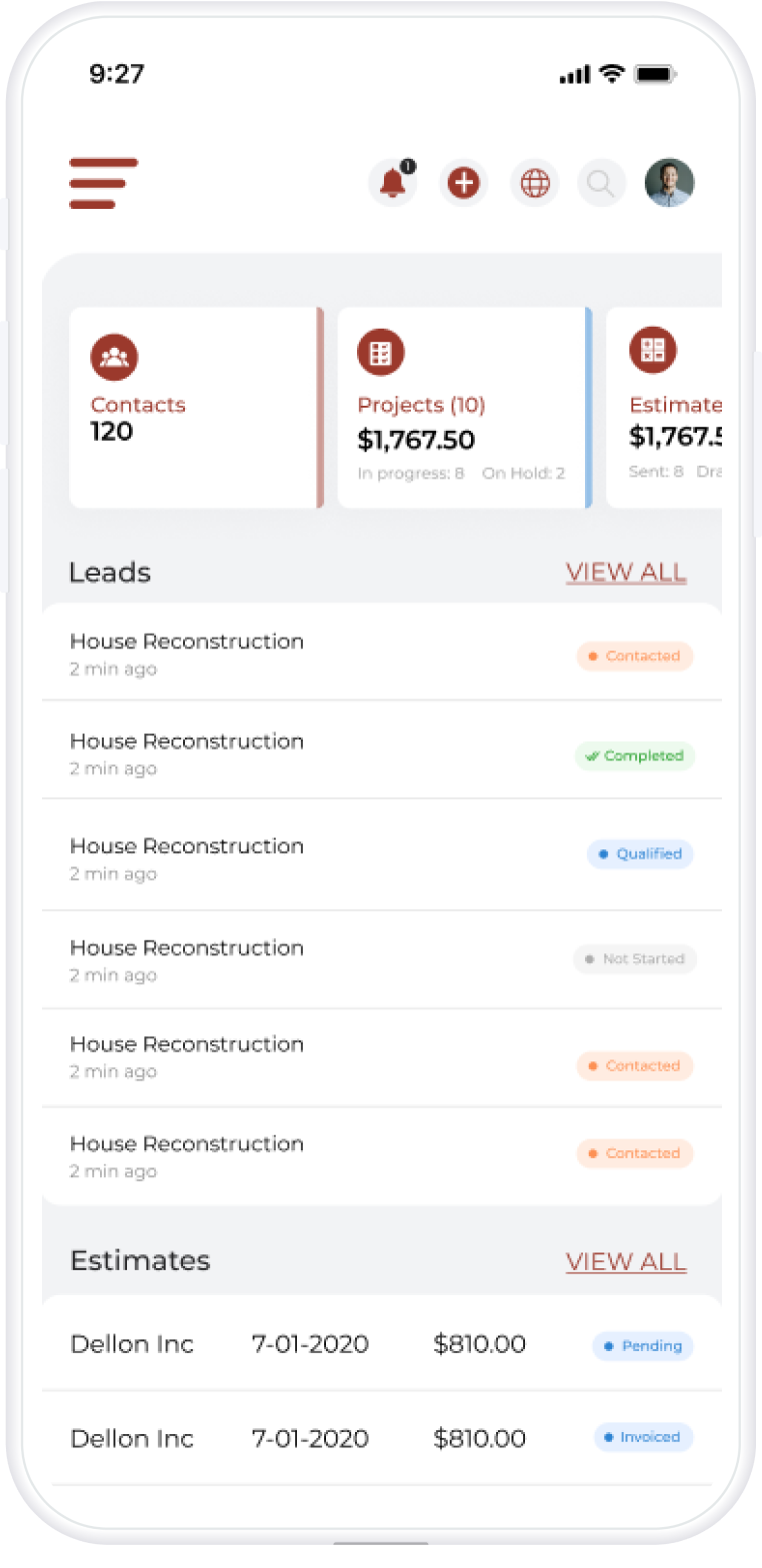Open the Dellon Inc Pending estimate
Viewport: 762px width, 1568px height.
[x=382, y=1344]
